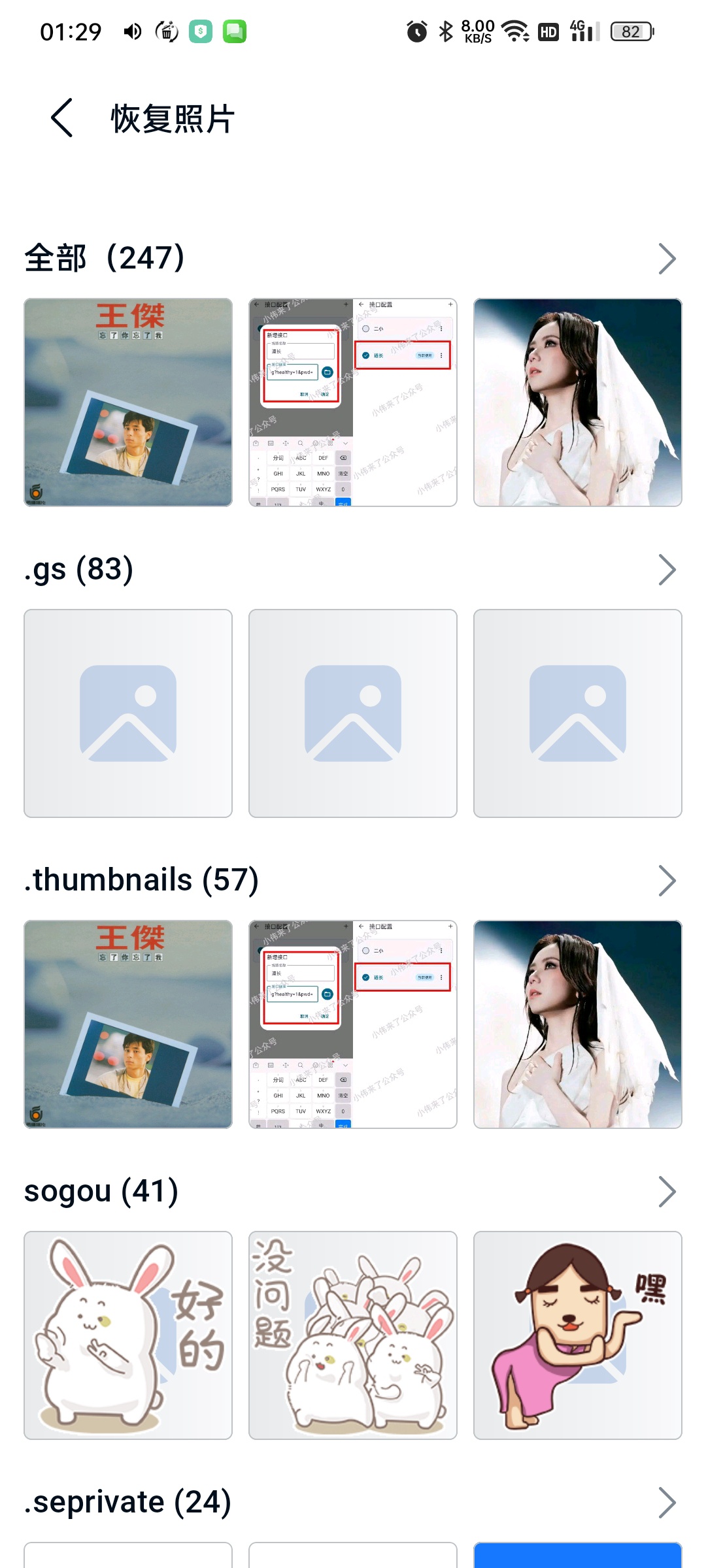Expand the .thumbnails (57) folder

pos(667,881)
